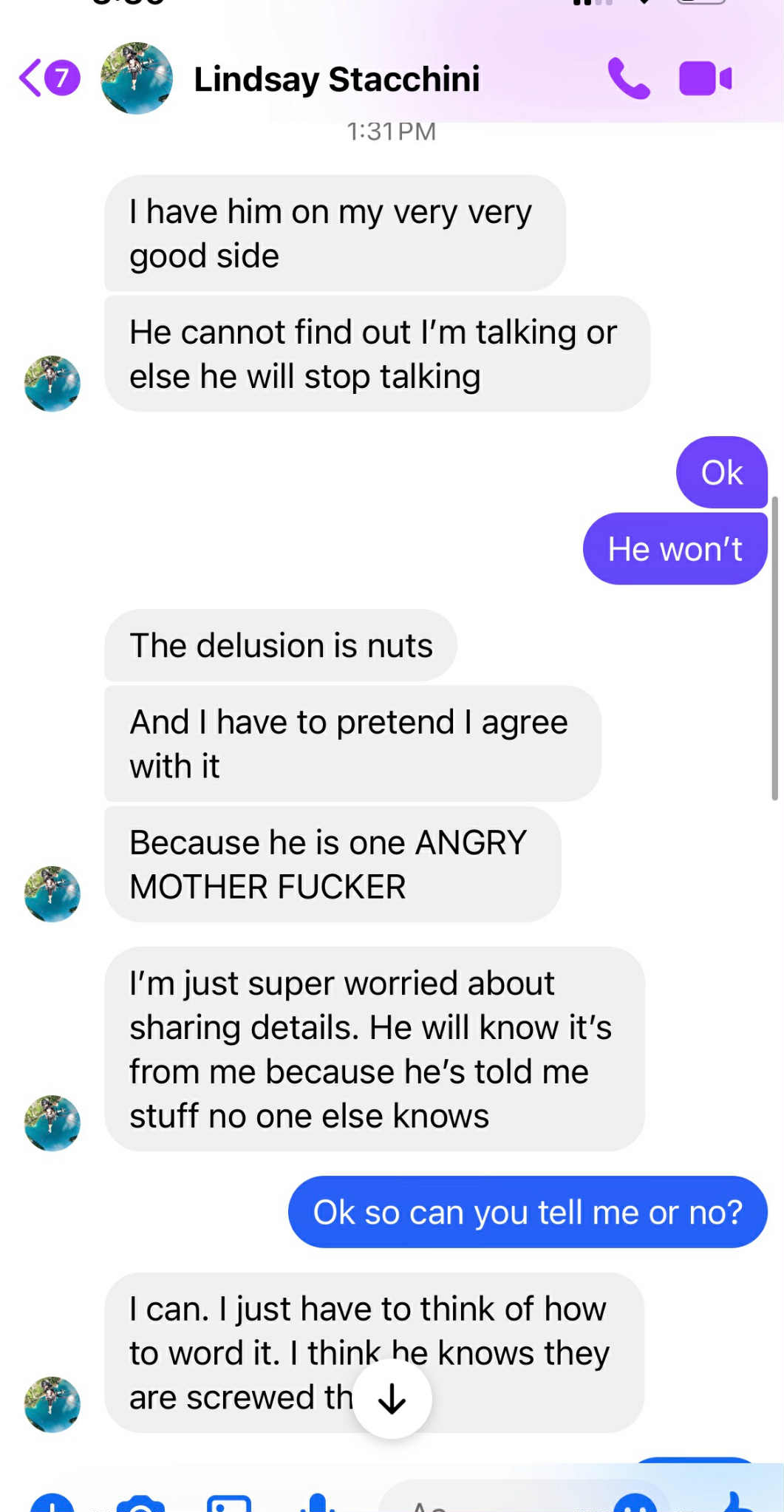Open Lindsay Stacchini's profile photo in header

point(137,78)
